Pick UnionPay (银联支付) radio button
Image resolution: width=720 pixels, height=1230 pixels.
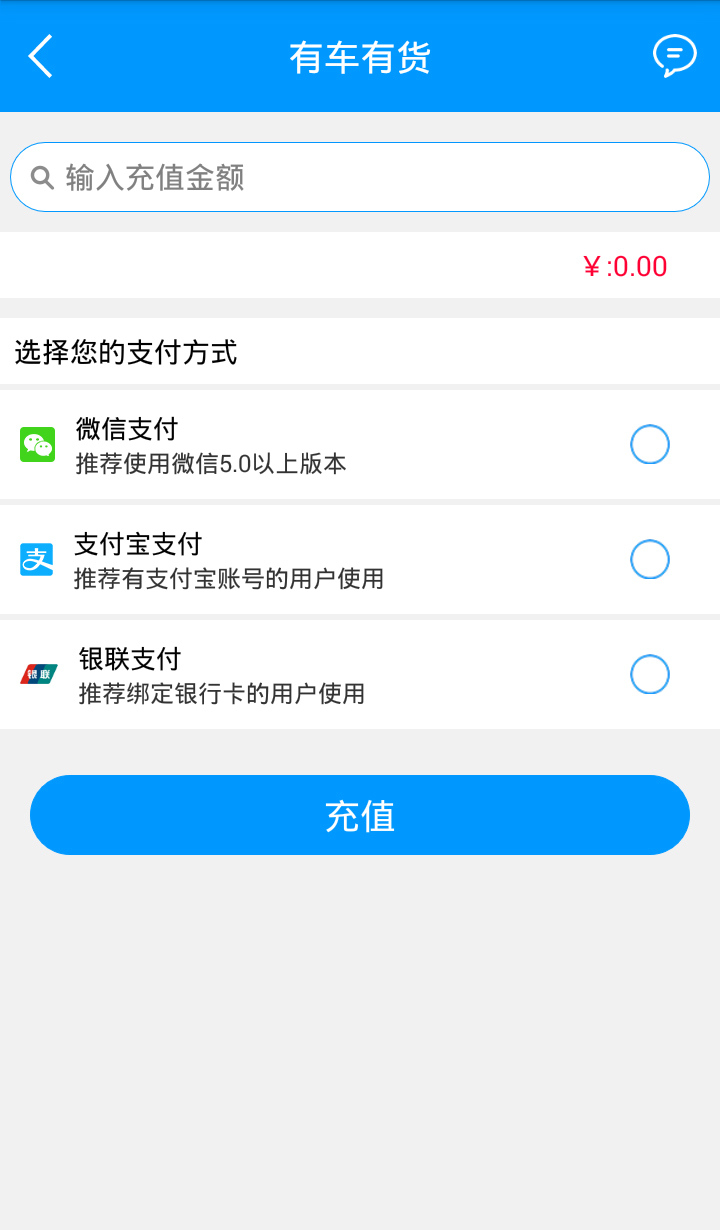click(x=650, y=675)
